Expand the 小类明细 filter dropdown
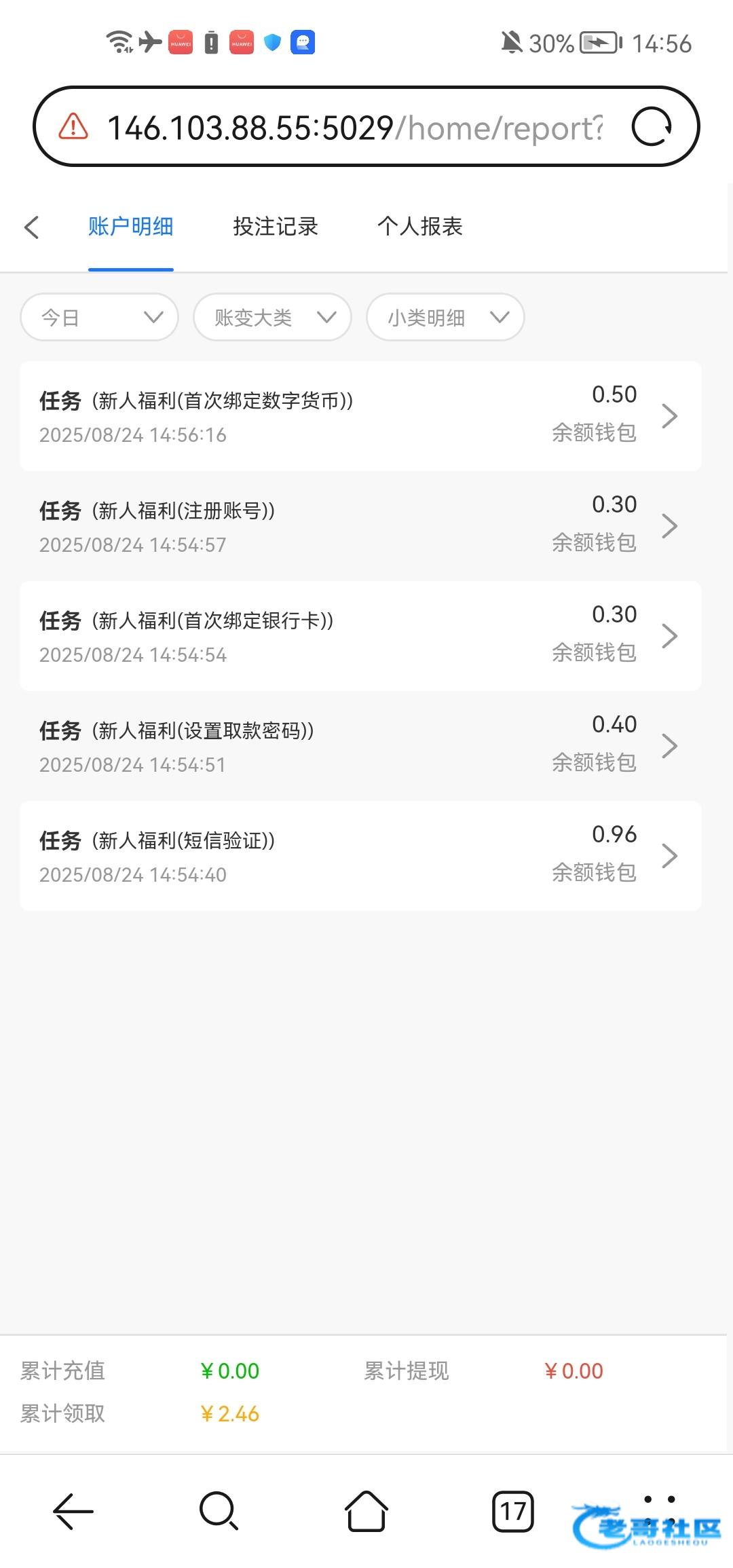The width and height of the screenshot is (733, 1568). click(445, 317)
